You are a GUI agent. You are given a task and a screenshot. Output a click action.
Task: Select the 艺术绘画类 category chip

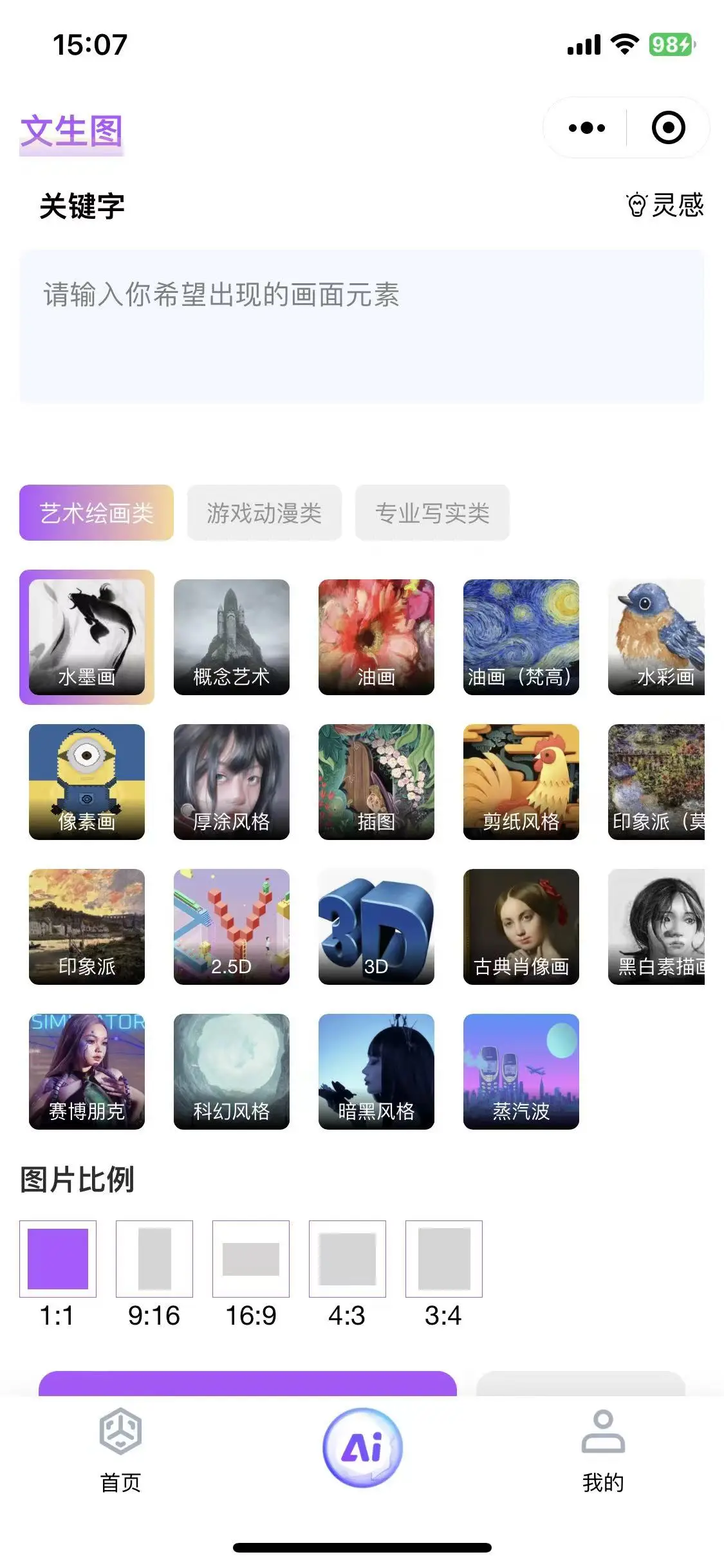point(97,513)
